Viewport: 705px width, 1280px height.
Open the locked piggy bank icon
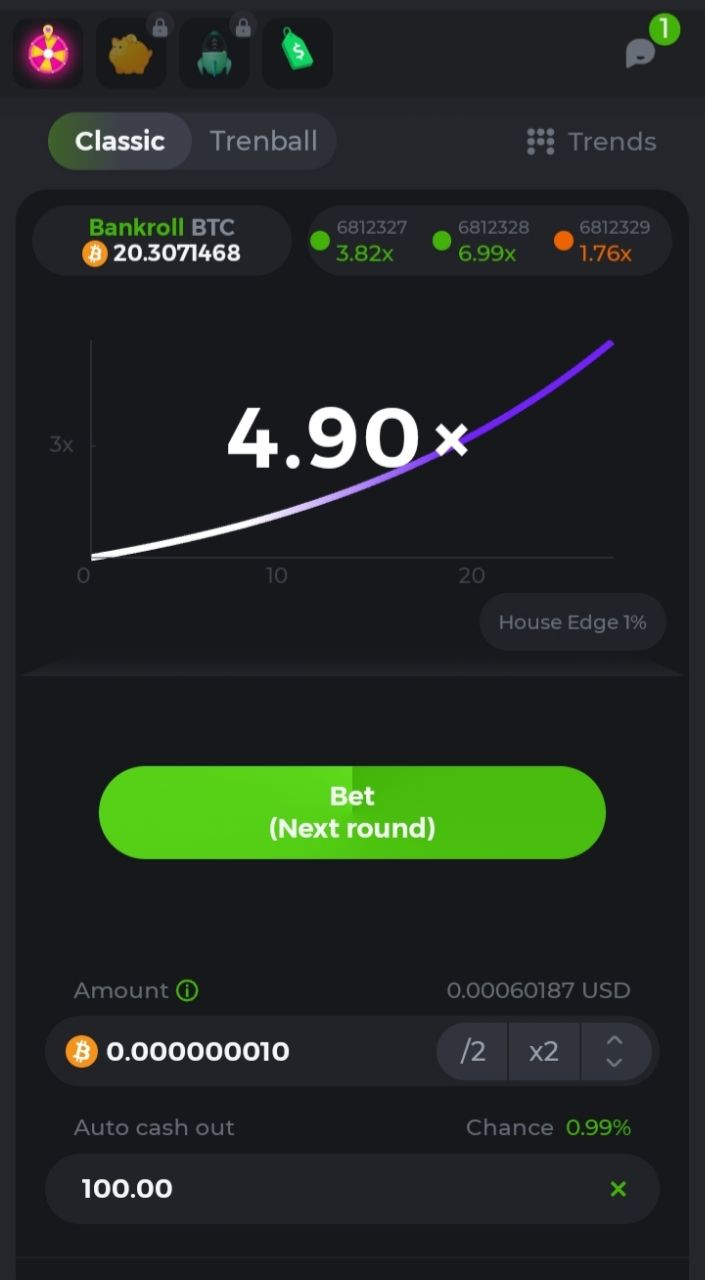(130, 53)
